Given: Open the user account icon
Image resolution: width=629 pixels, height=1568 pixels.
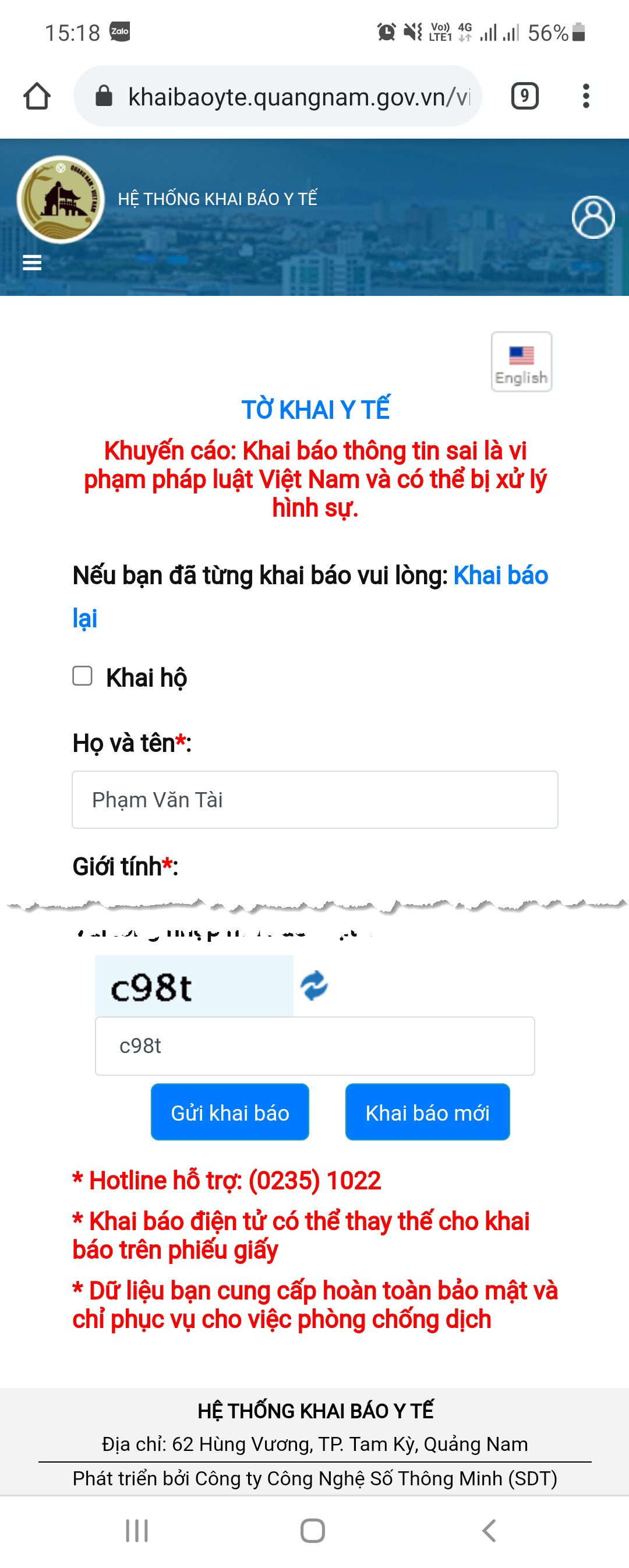Looking at the screenshot, I should click(x=592, y=217).
